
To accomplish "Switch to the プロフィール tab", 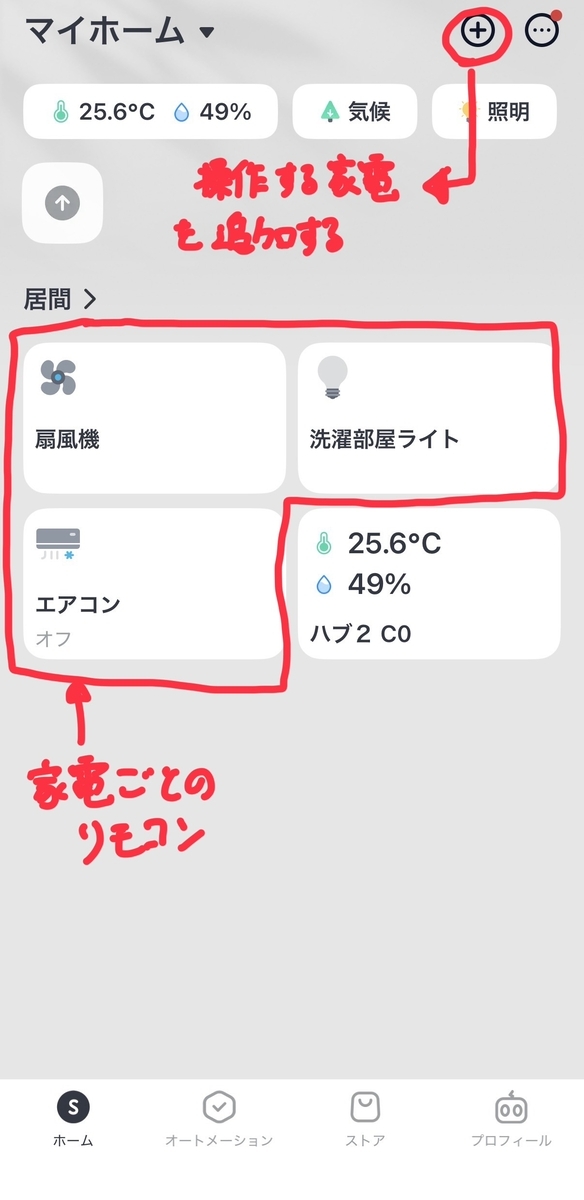I will (511, 1119).
